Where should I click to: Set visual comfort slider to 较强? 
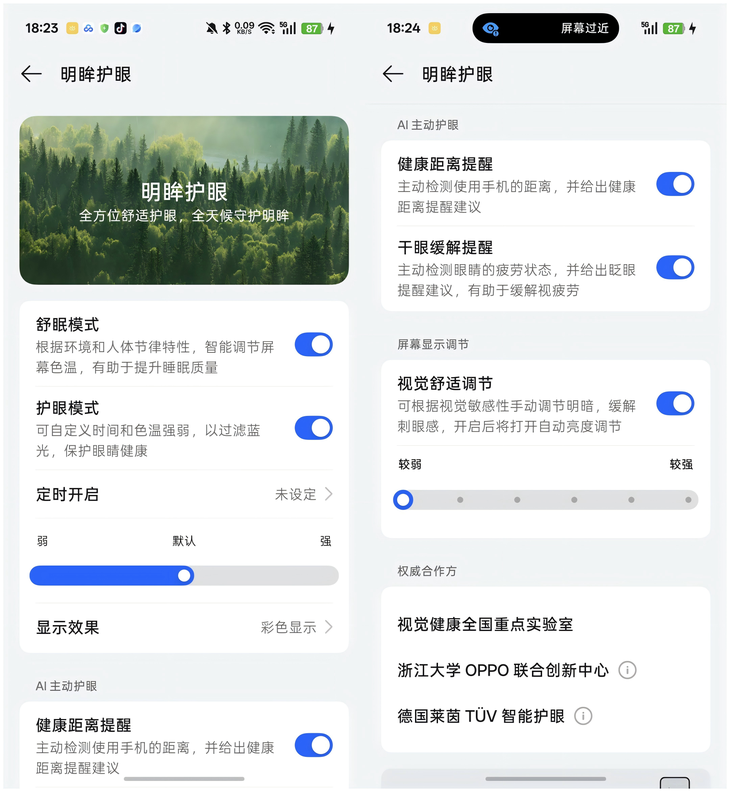pyautogui.click(x=688, y=500)
